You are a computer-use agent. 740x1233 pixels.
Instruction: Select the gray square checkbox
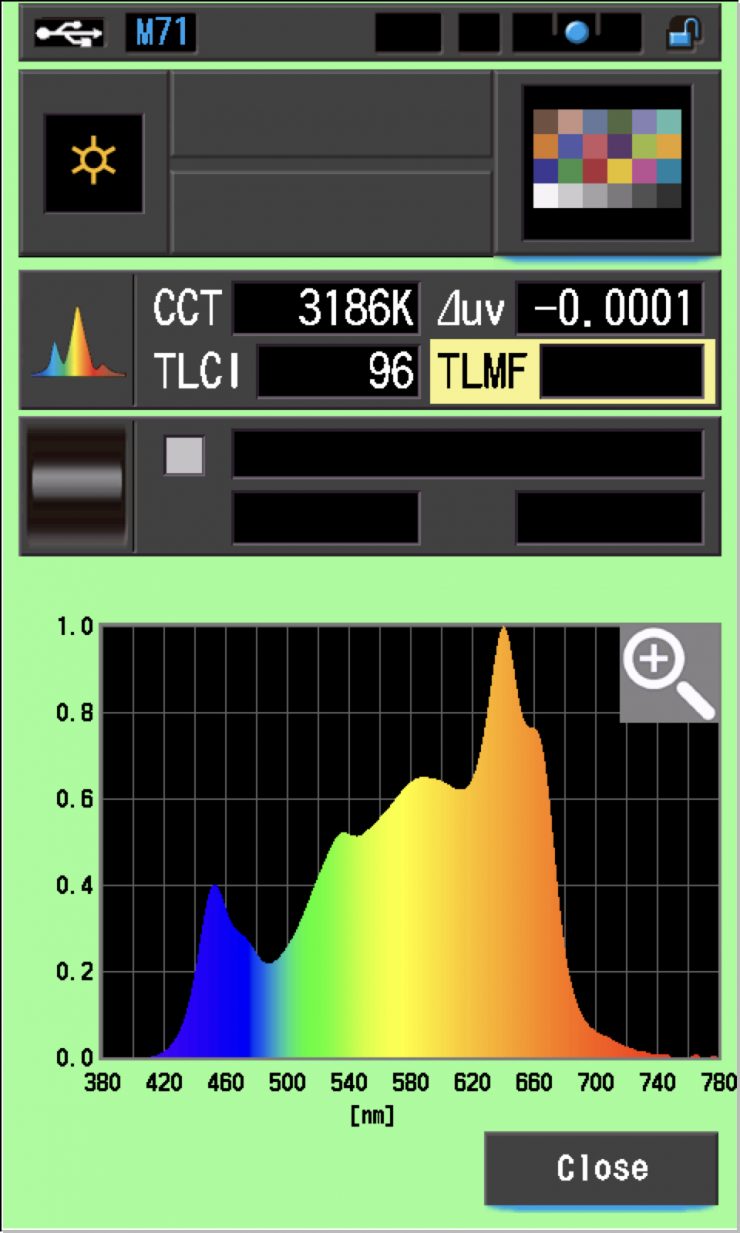coord(184,456)
